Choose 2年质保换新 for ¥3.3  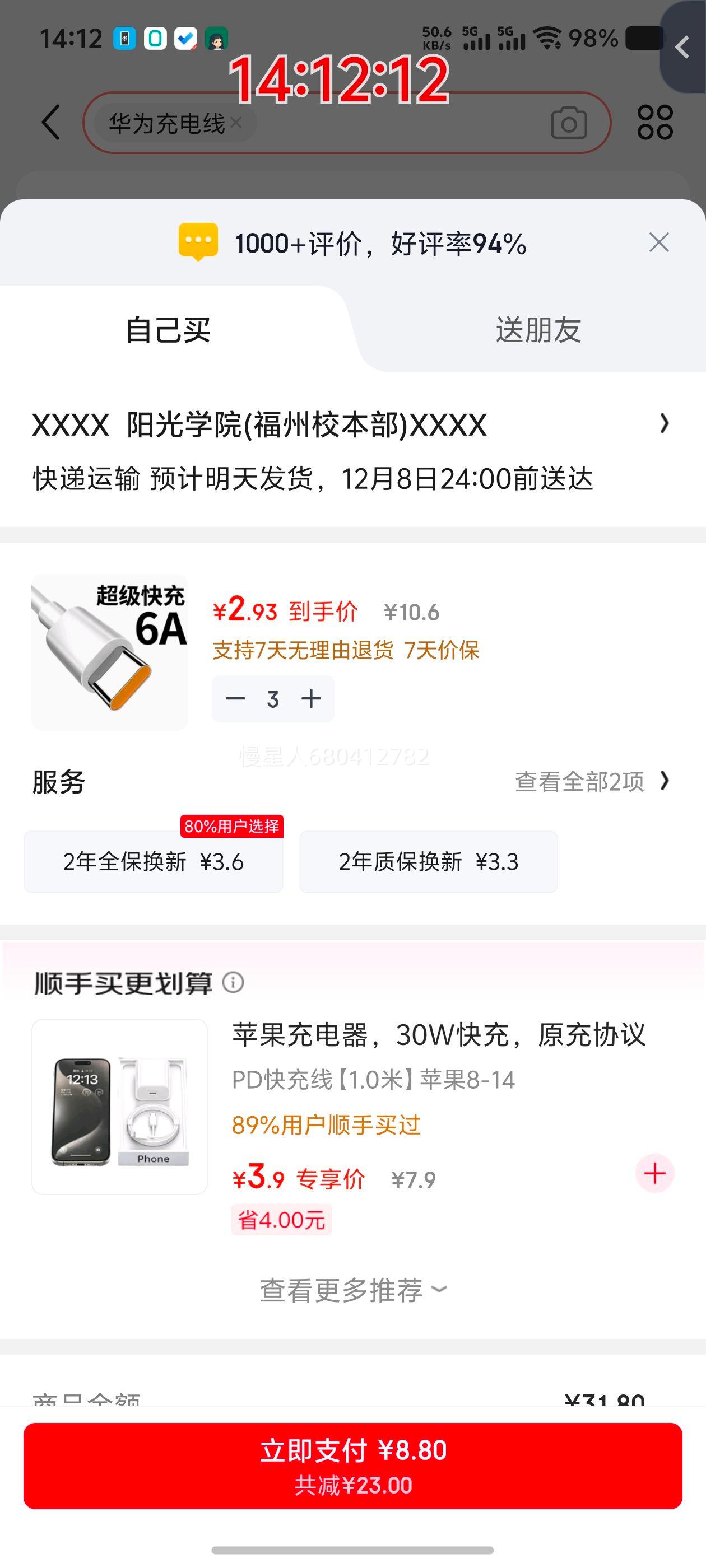click(x=428, y=861)
